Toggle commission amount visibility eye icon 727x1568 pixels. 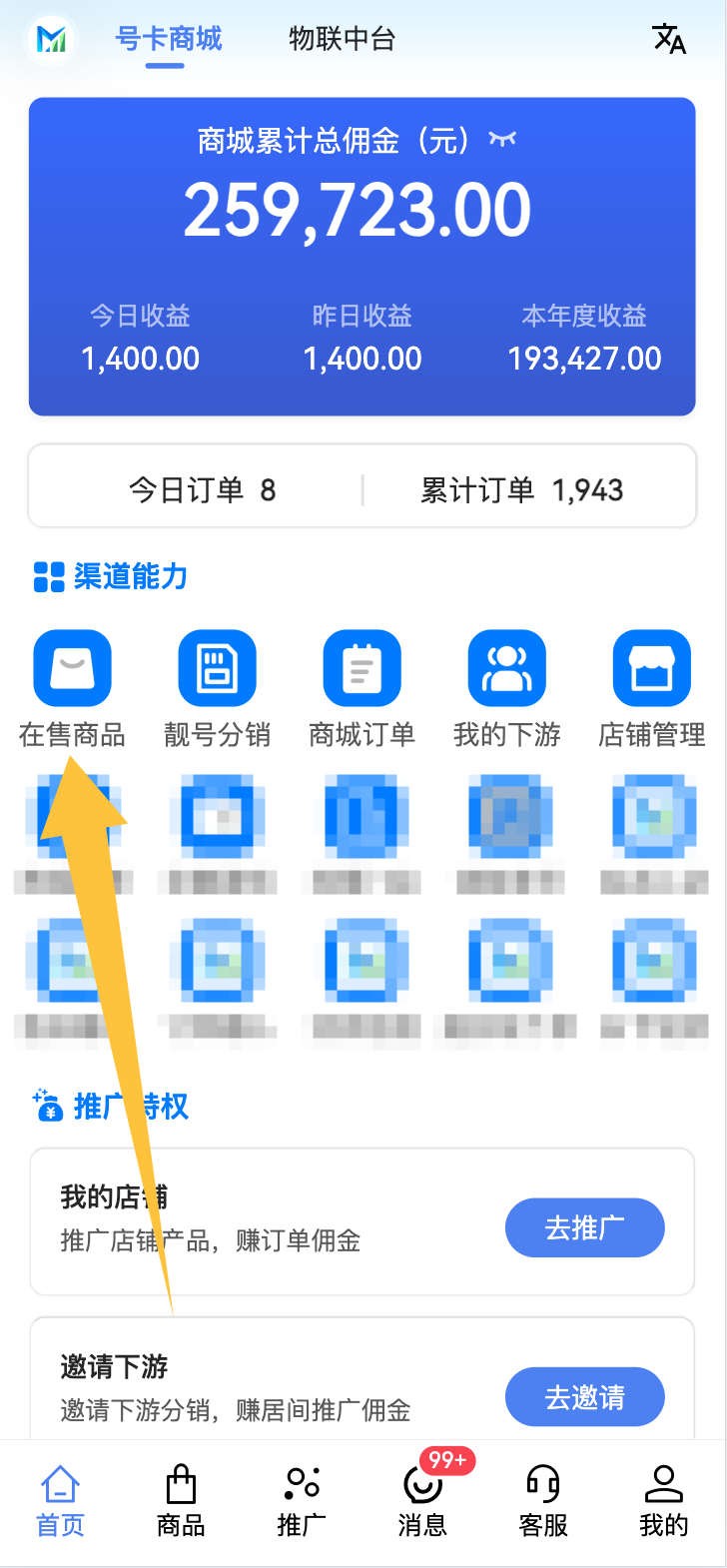pyautogui.click(x=502, y=140)
